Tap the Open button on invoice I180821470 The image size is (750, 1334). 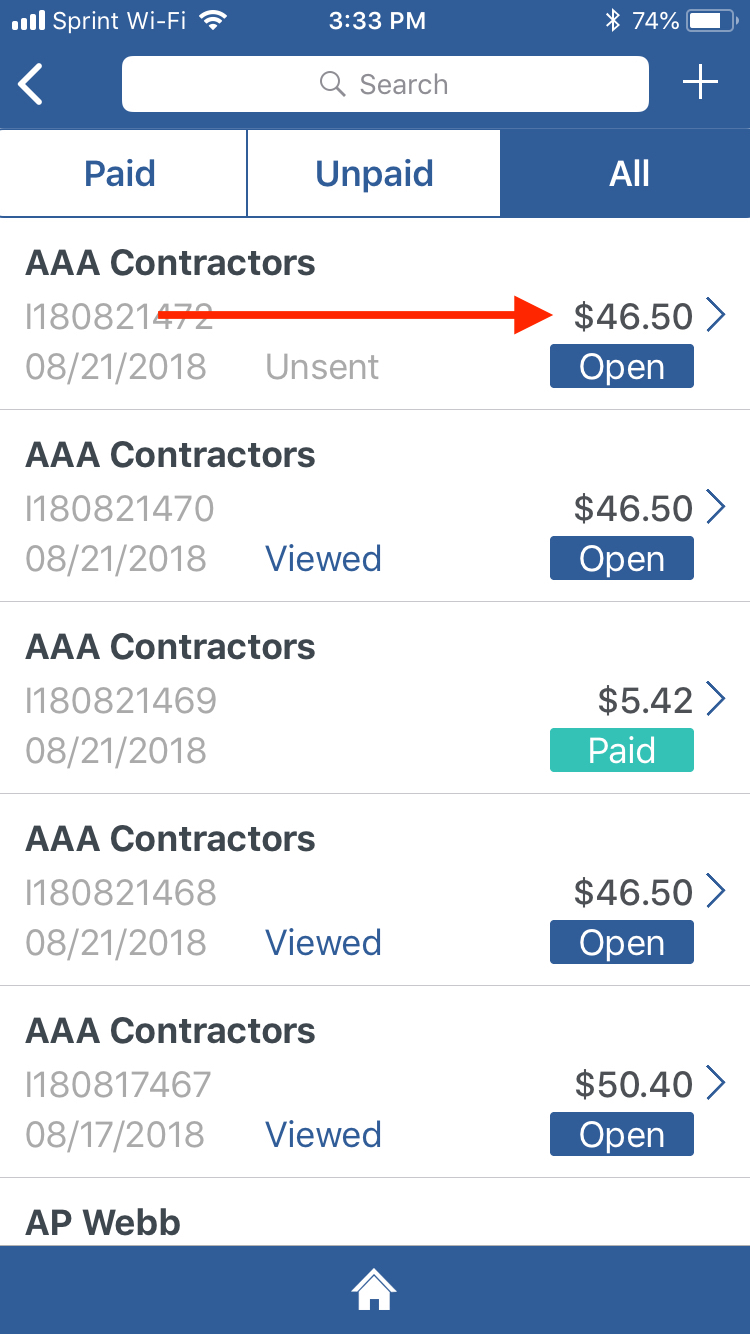(x=621, y=558)
